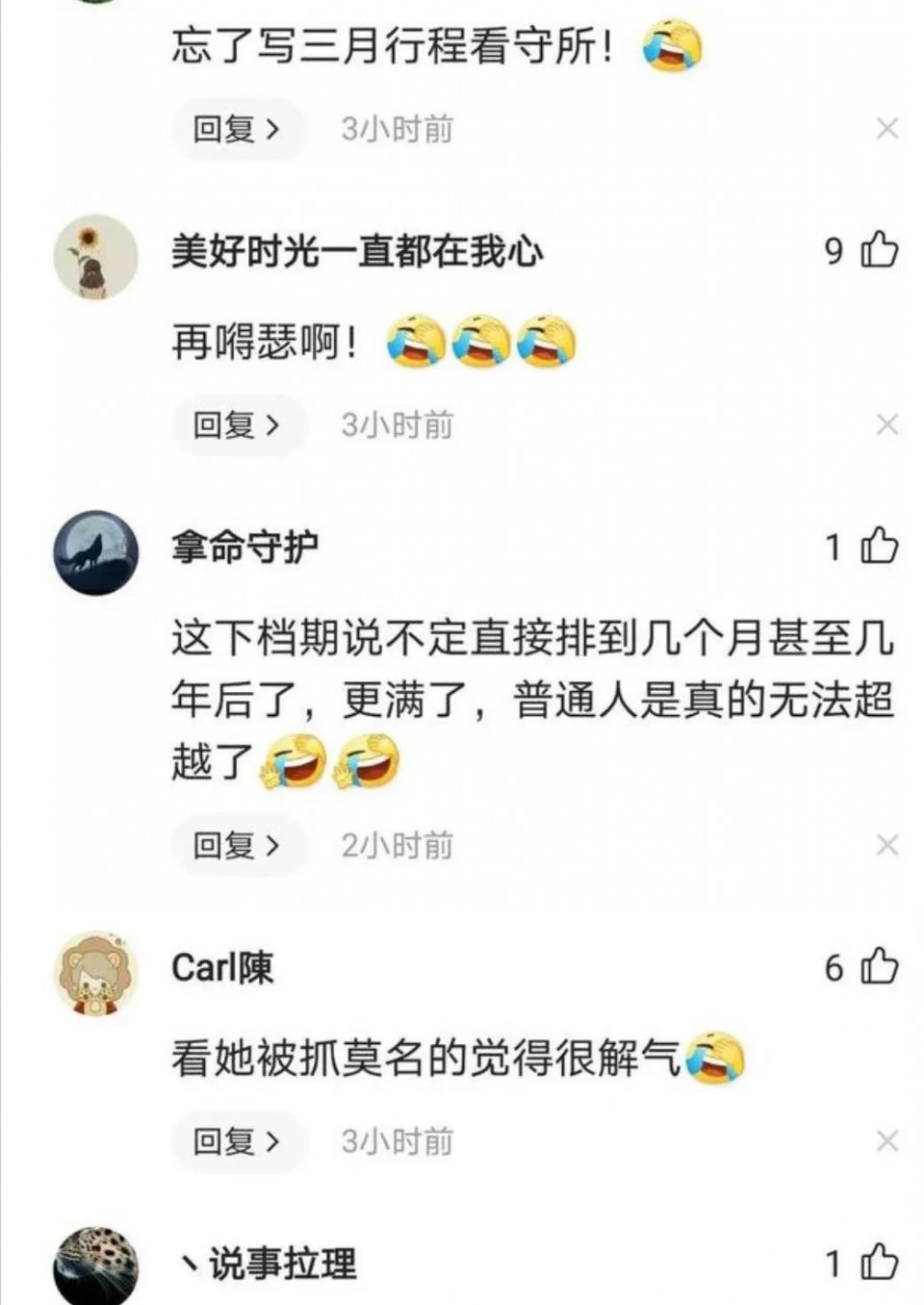The width and height of the screenshot is (924, 1305).
Task: Like the comment by 美好时光一直都在我心
Action: pyautogui.click(x=879, y=251)
